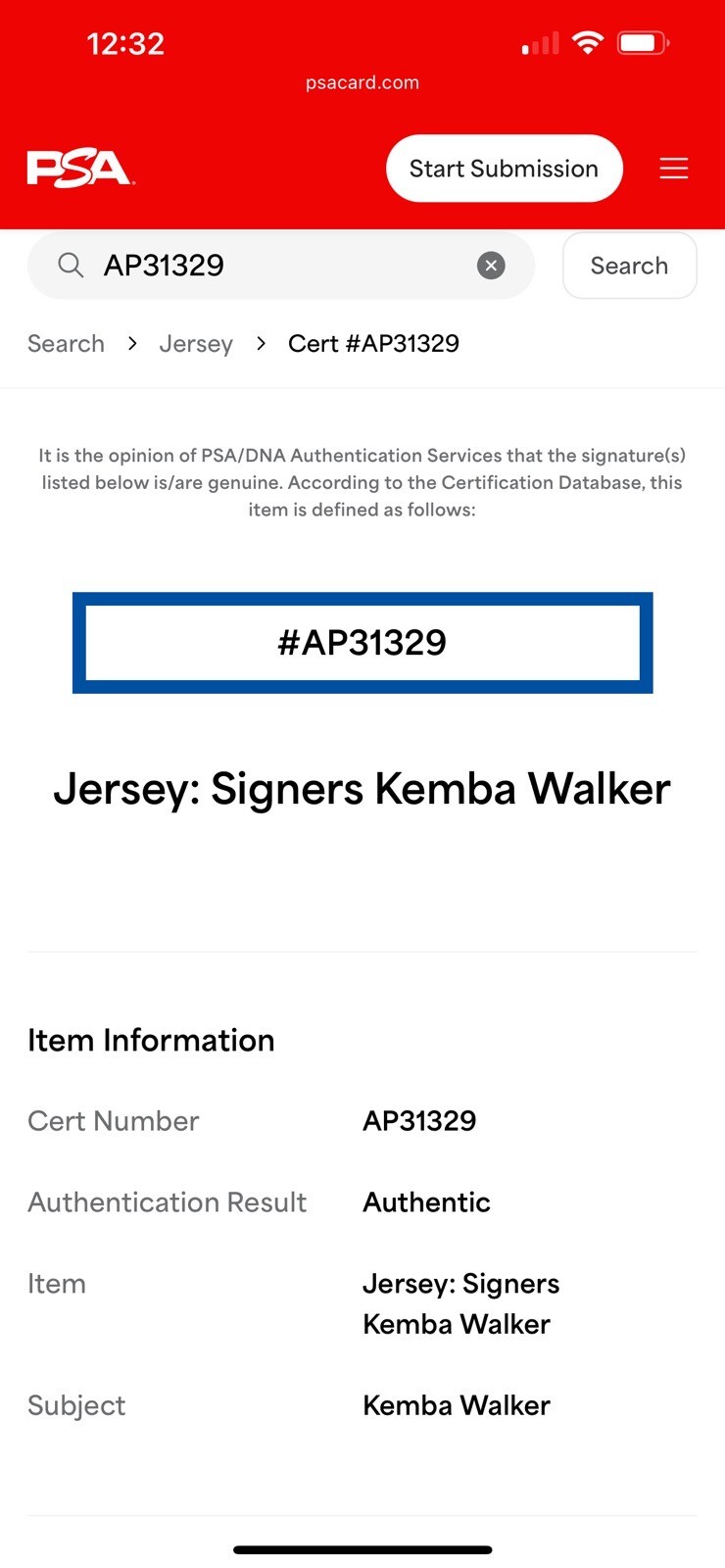
Task: Tap the Search button
Action: pos(629,266)
